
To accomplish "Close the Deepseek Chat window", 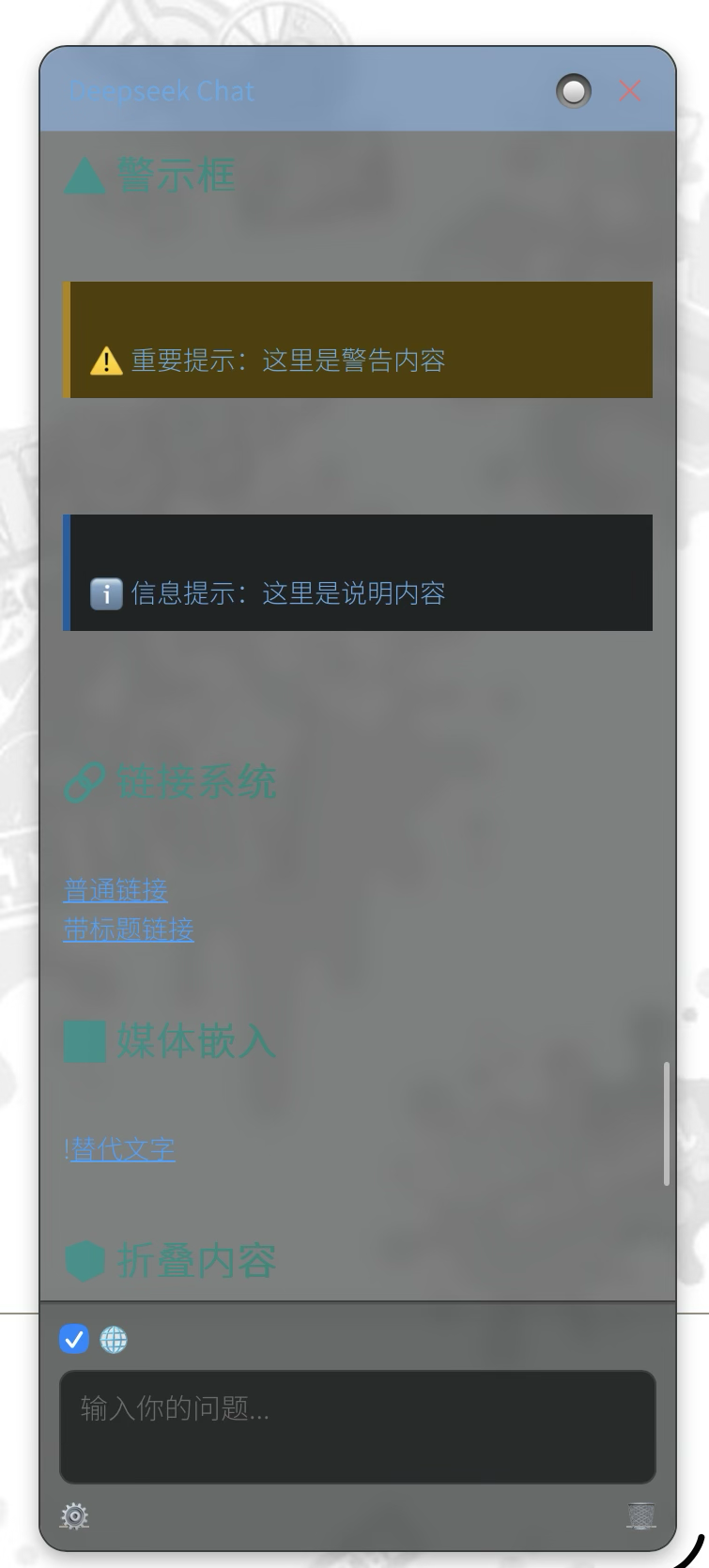I will point(630,91).
